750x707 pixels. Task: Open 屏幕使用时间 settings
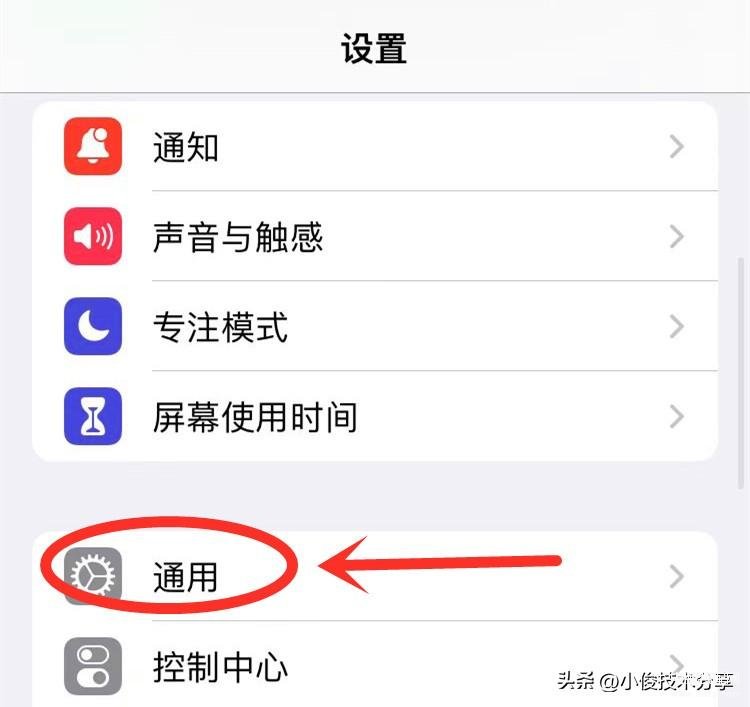point(375,416)
